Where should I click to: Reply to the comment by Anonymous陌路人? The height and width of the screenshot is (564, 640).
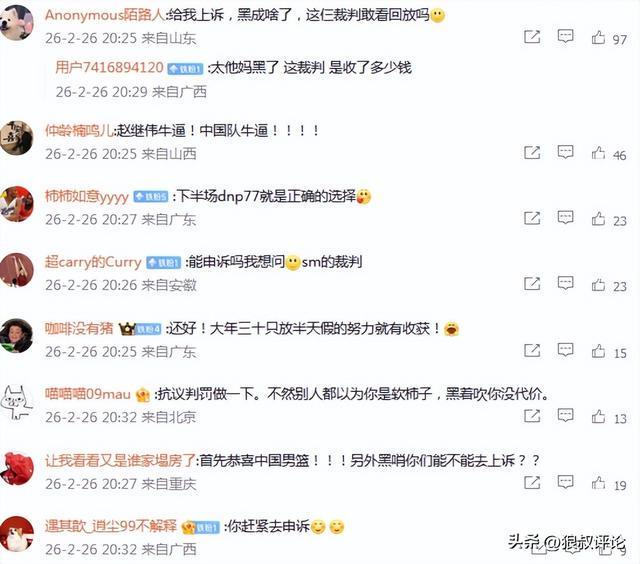pos(565,37)
